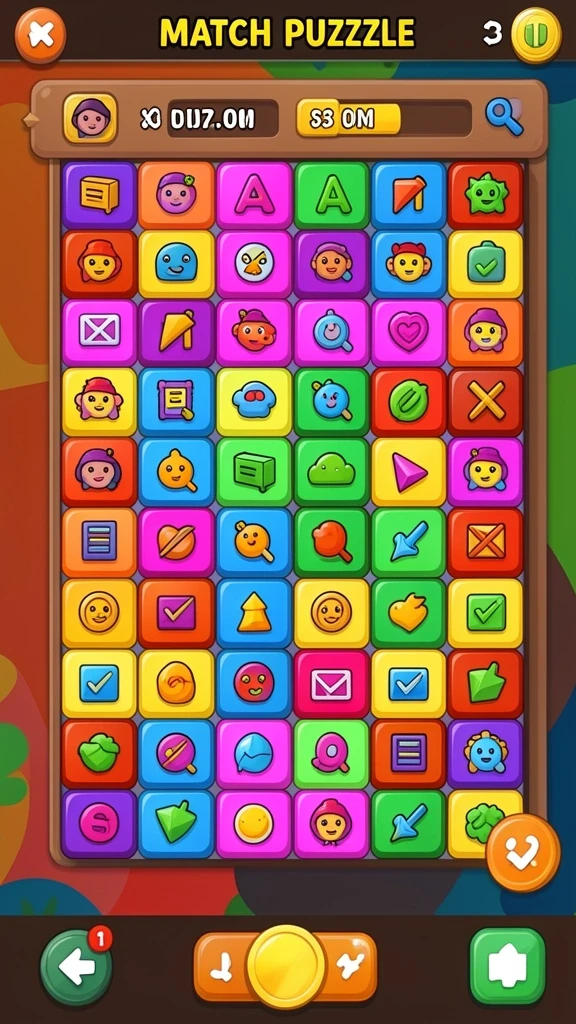Choose the yellow circle on pink tile
Image resolution: width=576 pixels, height=1024 pixels.
tap(254, 824)
